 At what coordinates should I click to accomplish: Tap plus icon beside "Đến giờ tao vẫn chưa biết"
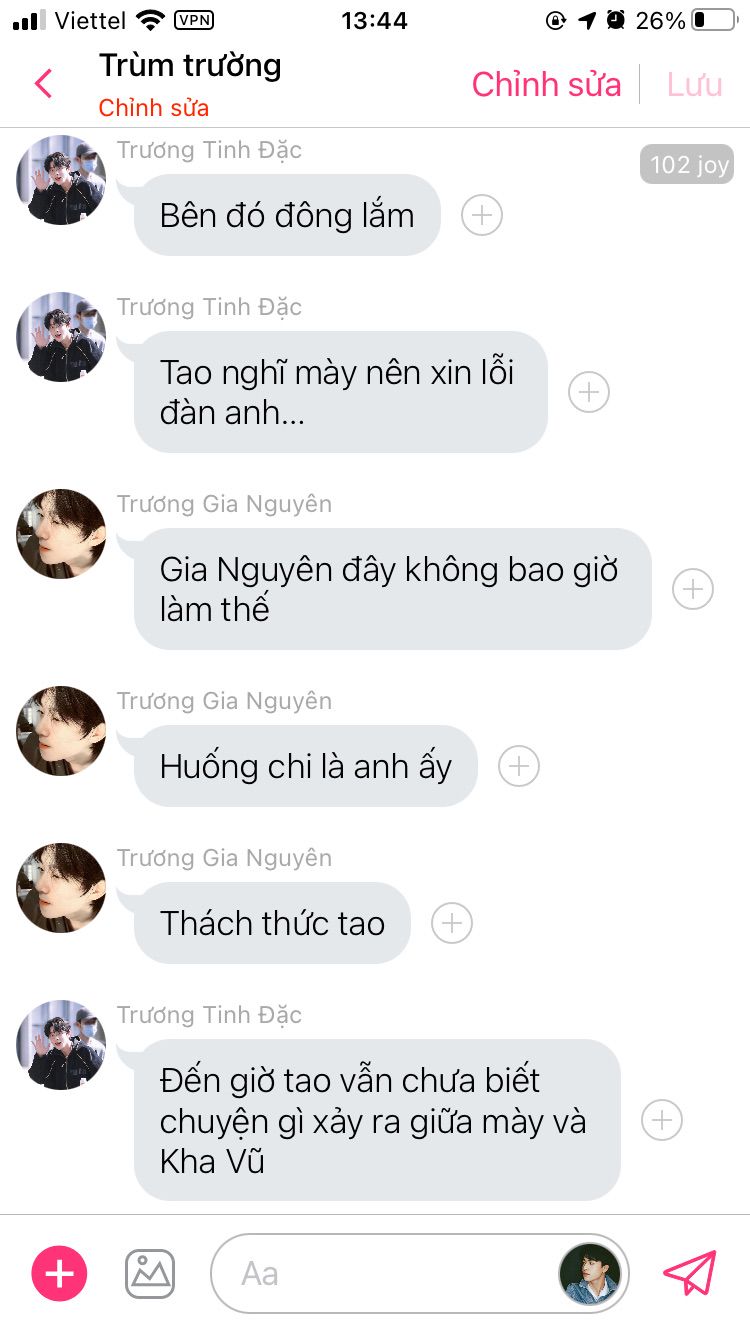[662, 1120]
